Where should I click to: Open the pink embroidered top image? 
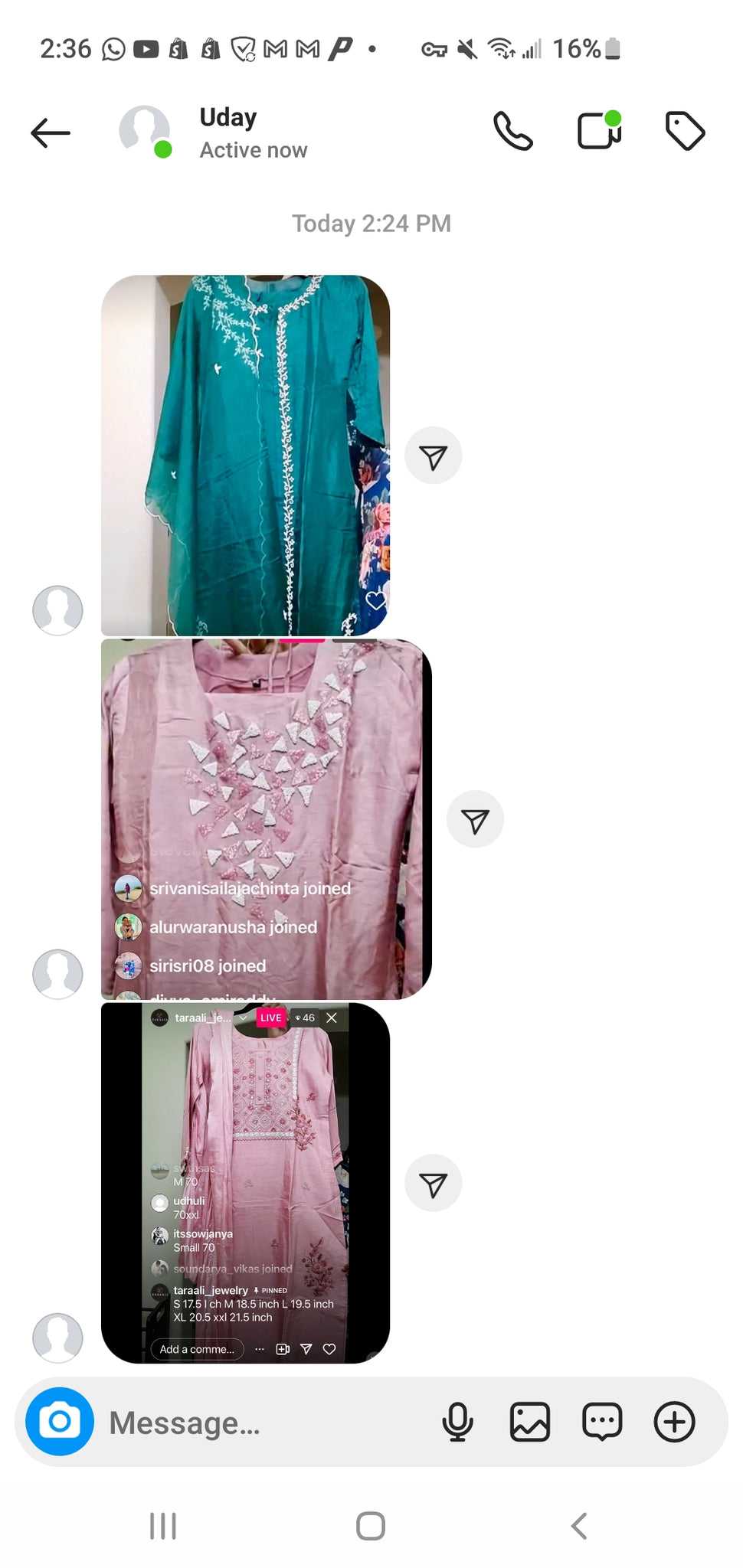(265, 819)
